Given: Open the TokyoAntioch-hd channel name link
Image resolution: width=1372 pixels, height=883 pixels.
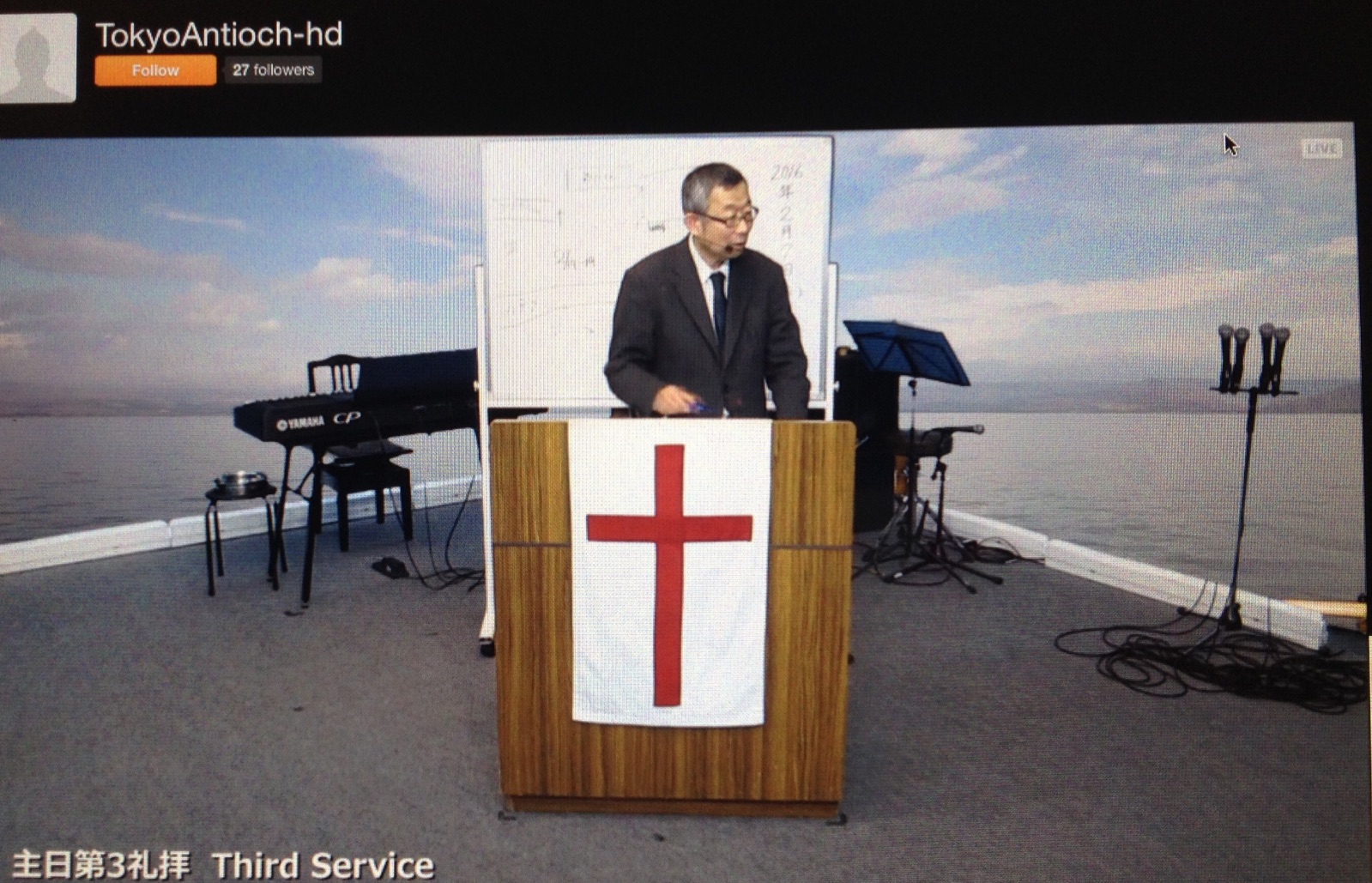Looking at the screenshot, I should [219, 35].
